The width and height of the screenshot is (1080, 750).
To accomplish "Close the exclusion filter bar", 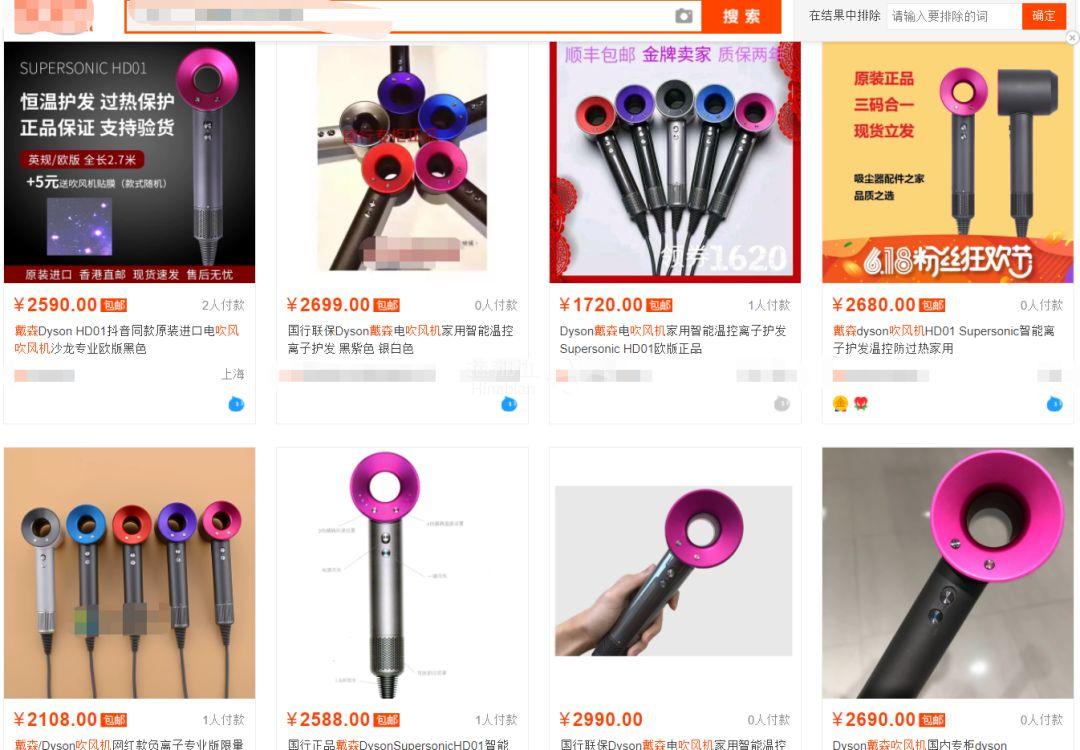I will (1072, 38).
